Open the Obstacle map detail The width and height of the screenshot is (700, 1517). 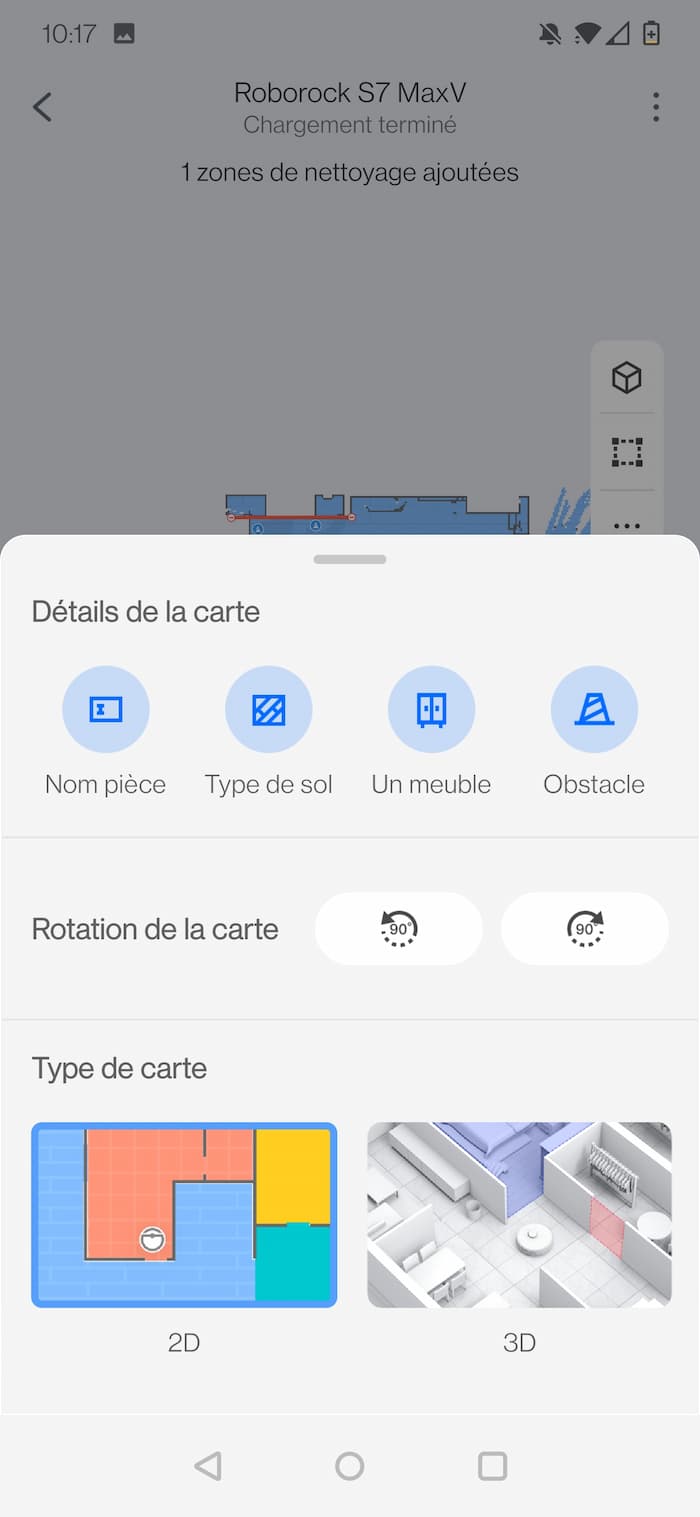(x=594, y=710)
